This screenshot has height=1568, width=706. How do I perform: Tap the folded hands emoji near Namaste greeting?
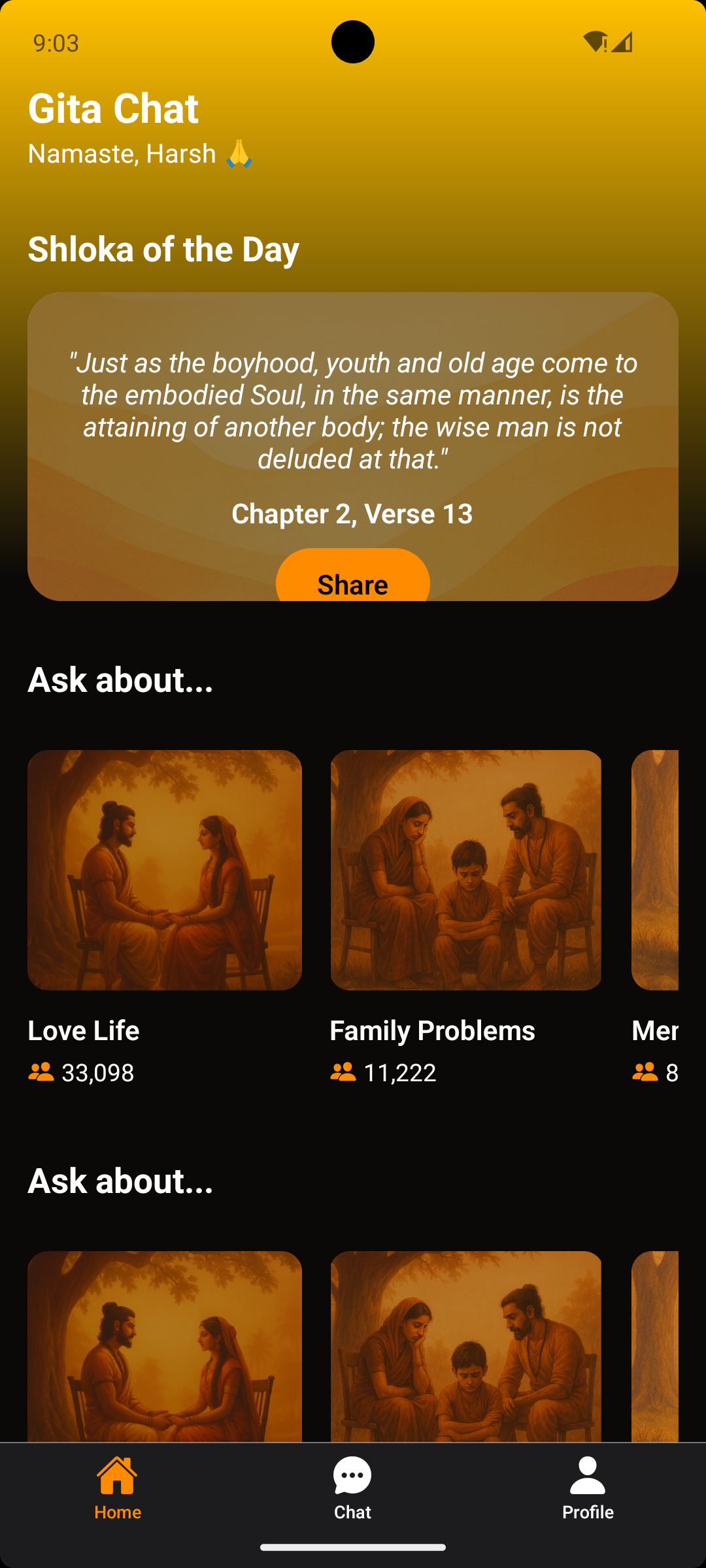[237, 153]
